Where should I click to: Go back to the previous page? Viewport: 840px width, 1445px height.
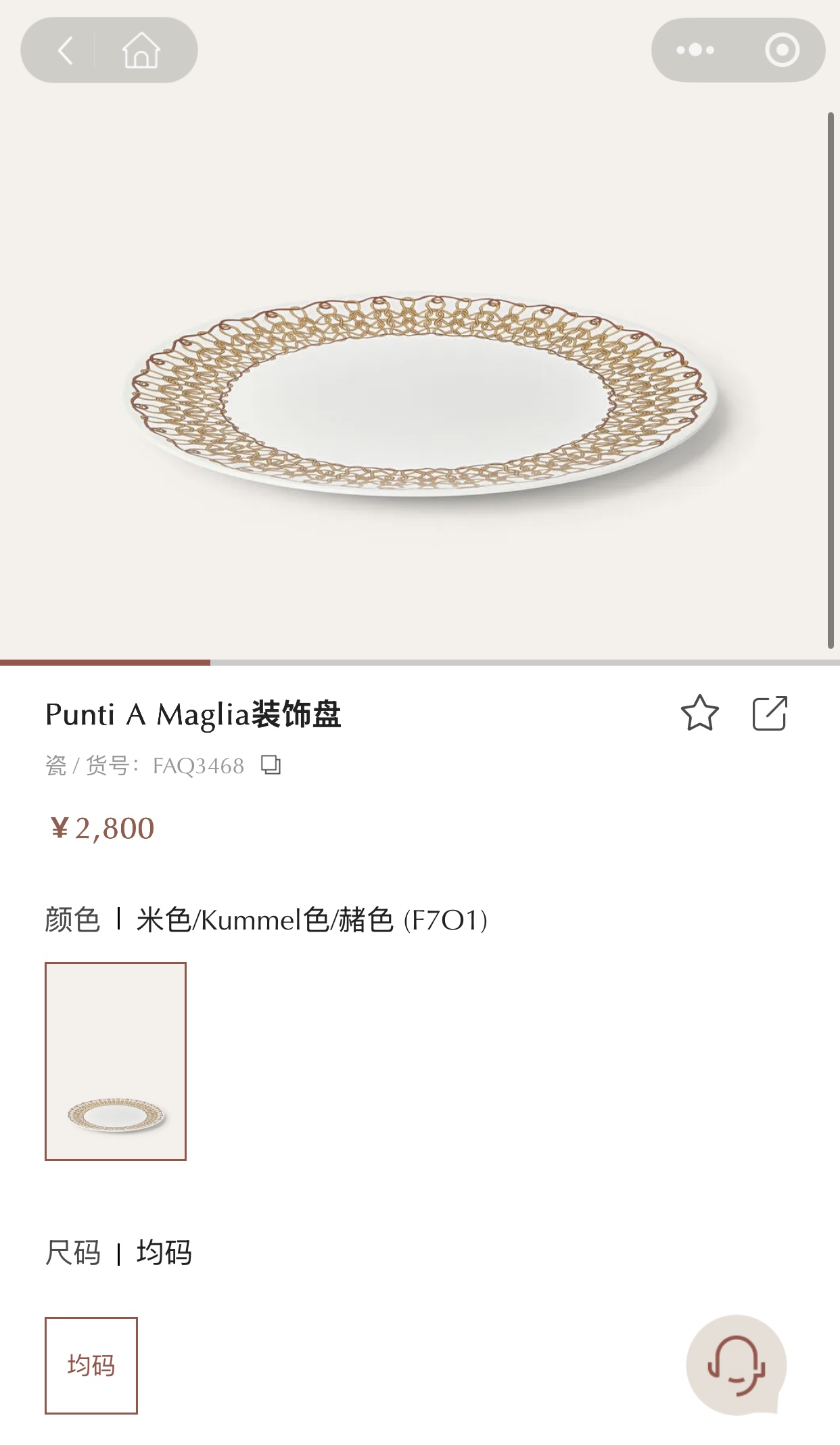click(65, 51)
